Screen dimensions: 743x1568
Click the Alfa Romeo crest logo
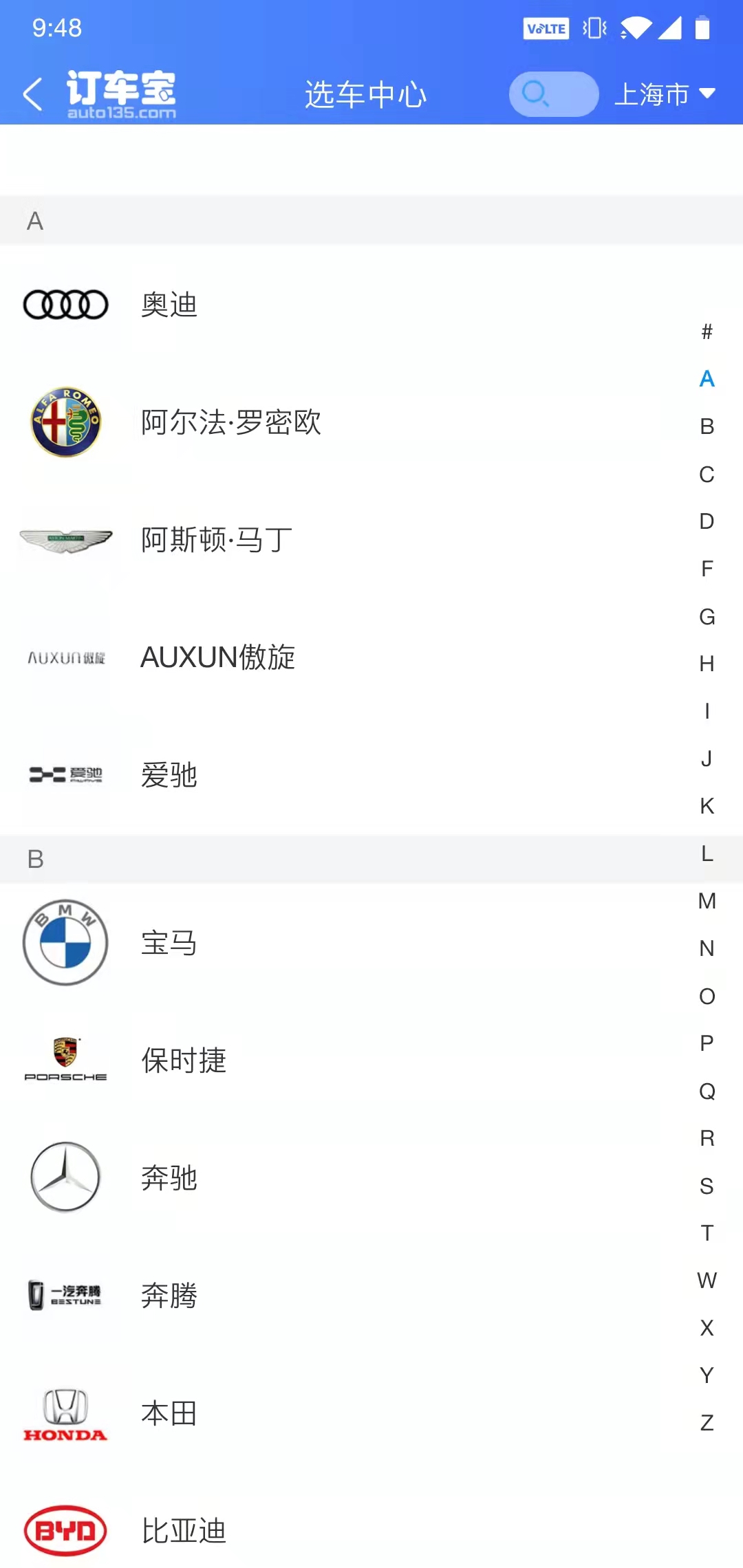(x=65, y=422)
